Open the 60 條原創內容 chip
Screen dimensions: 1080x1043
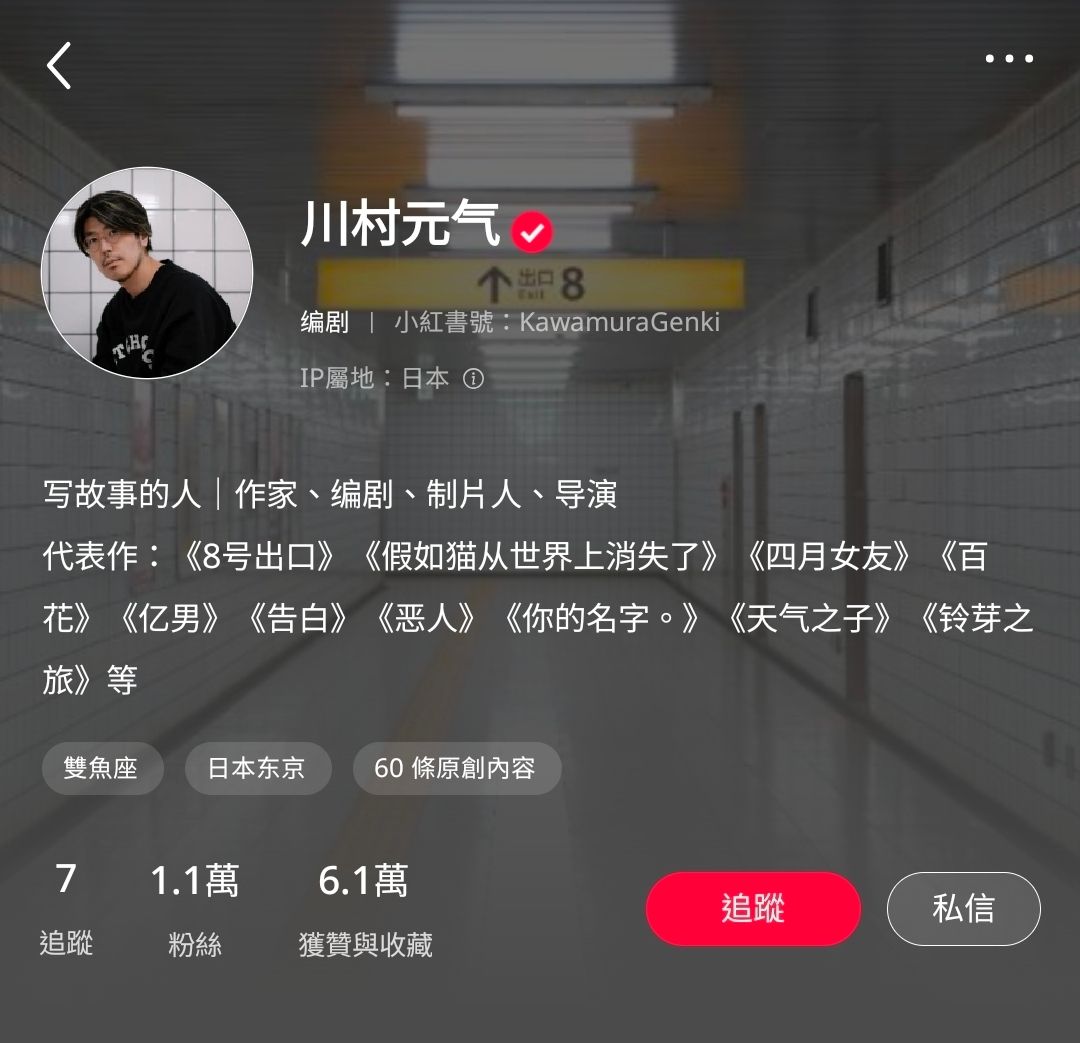(x=456, y=768)
